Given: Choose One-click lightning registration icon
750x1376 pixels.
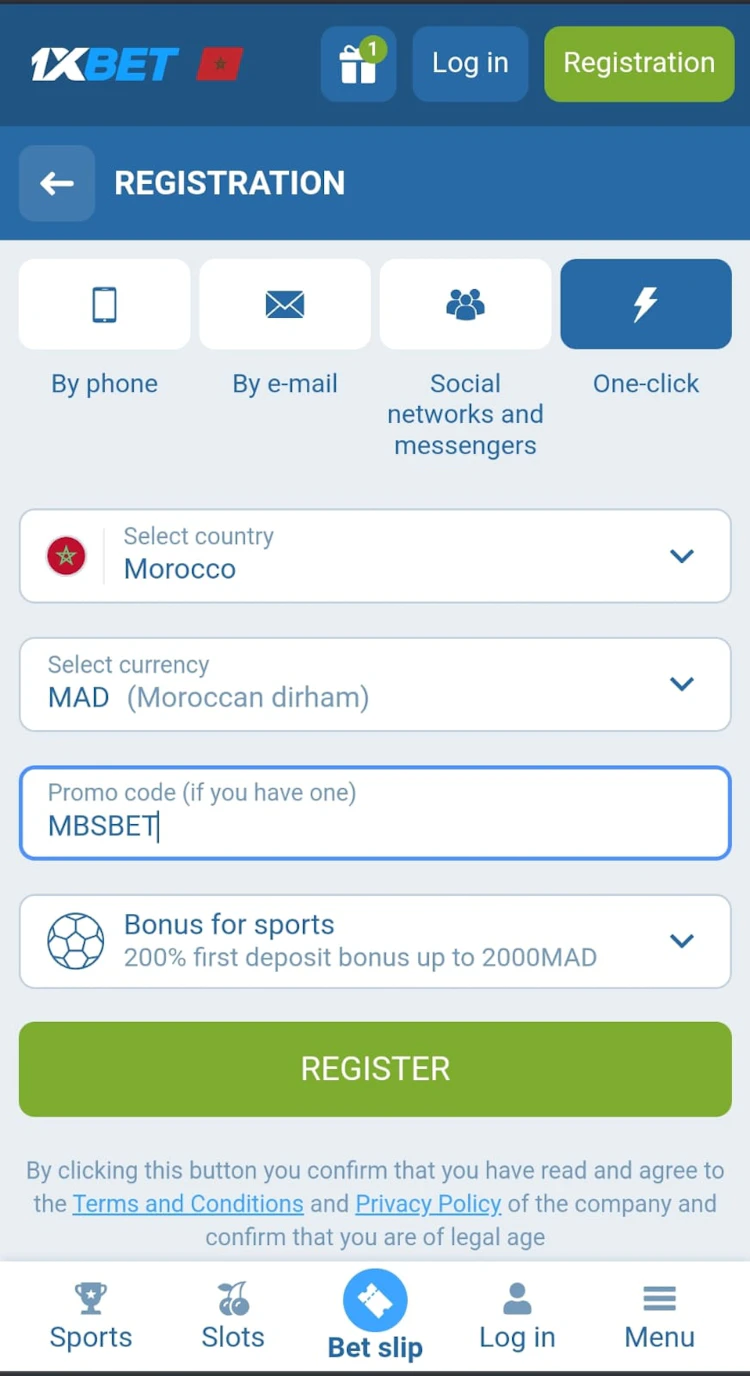Looking at the screenshot, I should tap(645, 304).
